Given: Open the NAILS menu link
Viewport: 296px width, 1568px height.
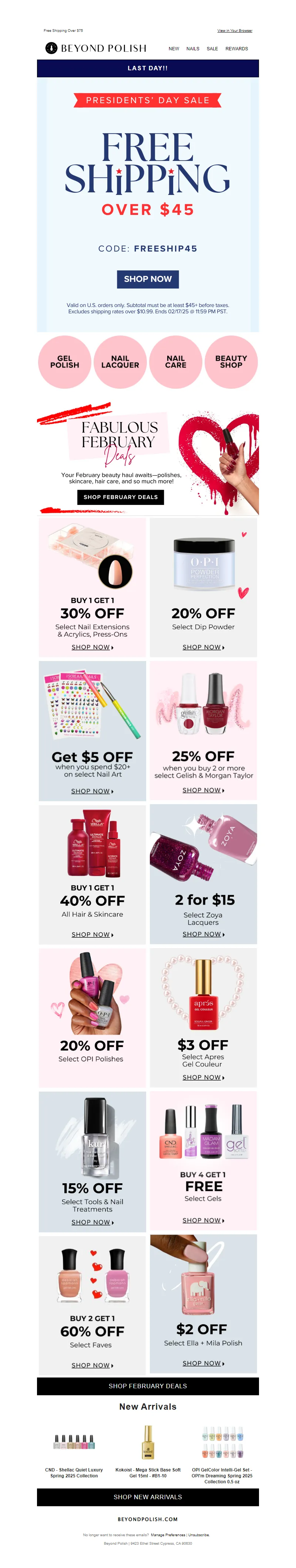Looking at the screenshot, I should pyautogui.click(x=192, y=49).
